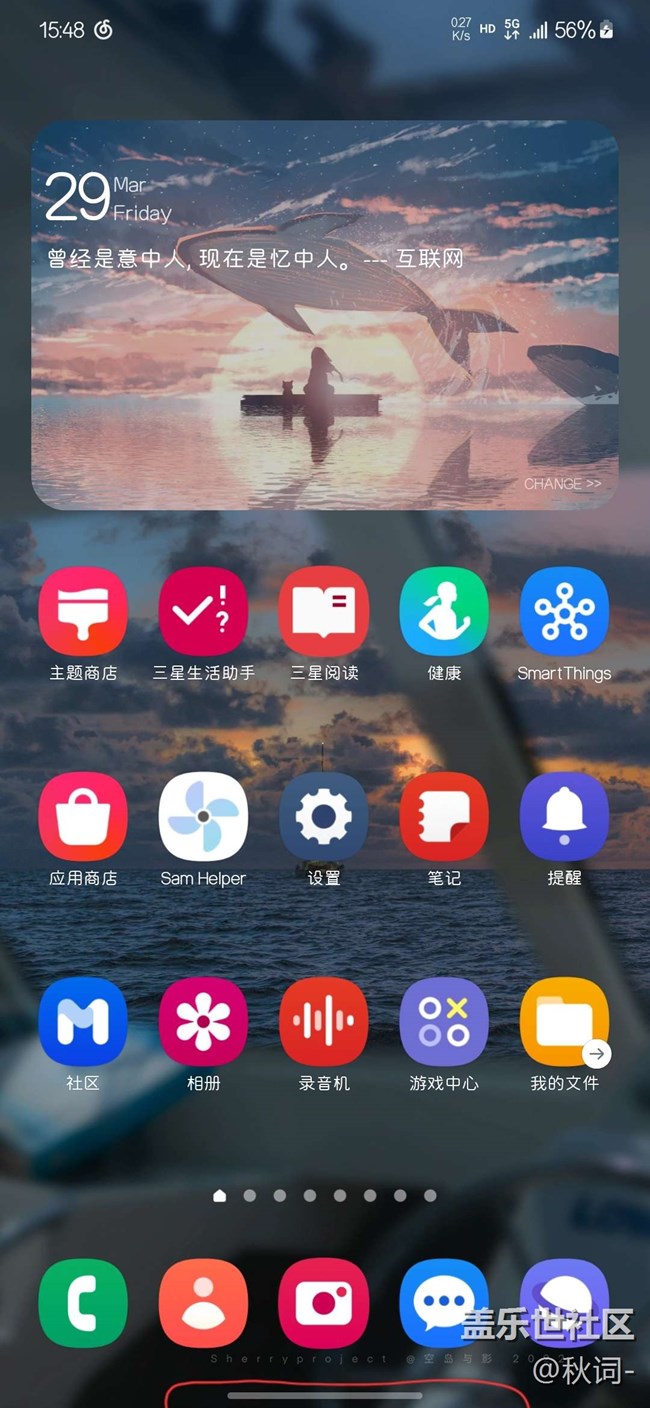Launch the 笔记 notes app

[444, 816]
